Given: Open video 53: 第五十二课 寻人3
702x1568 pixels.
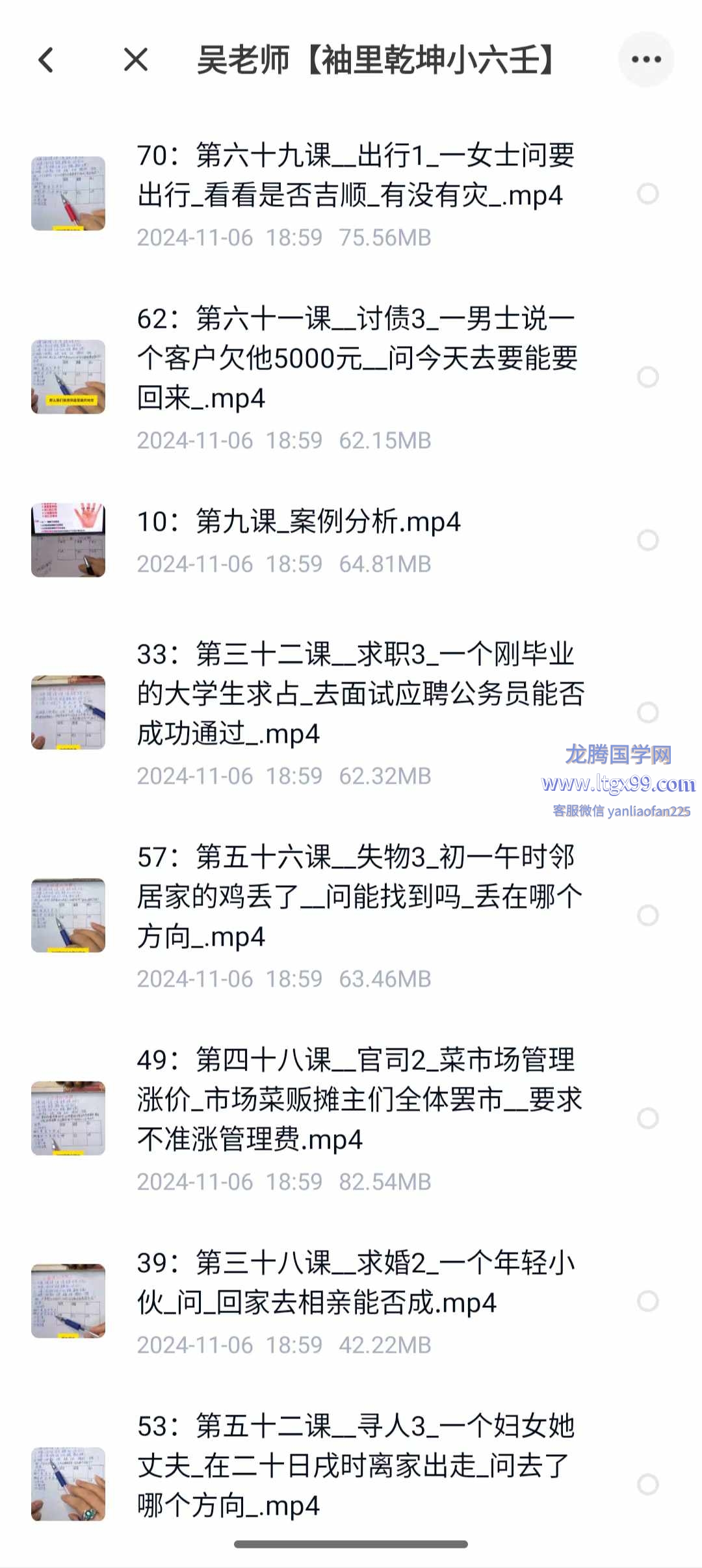Looking at the screenshot, I should (x=355, y=1466).
